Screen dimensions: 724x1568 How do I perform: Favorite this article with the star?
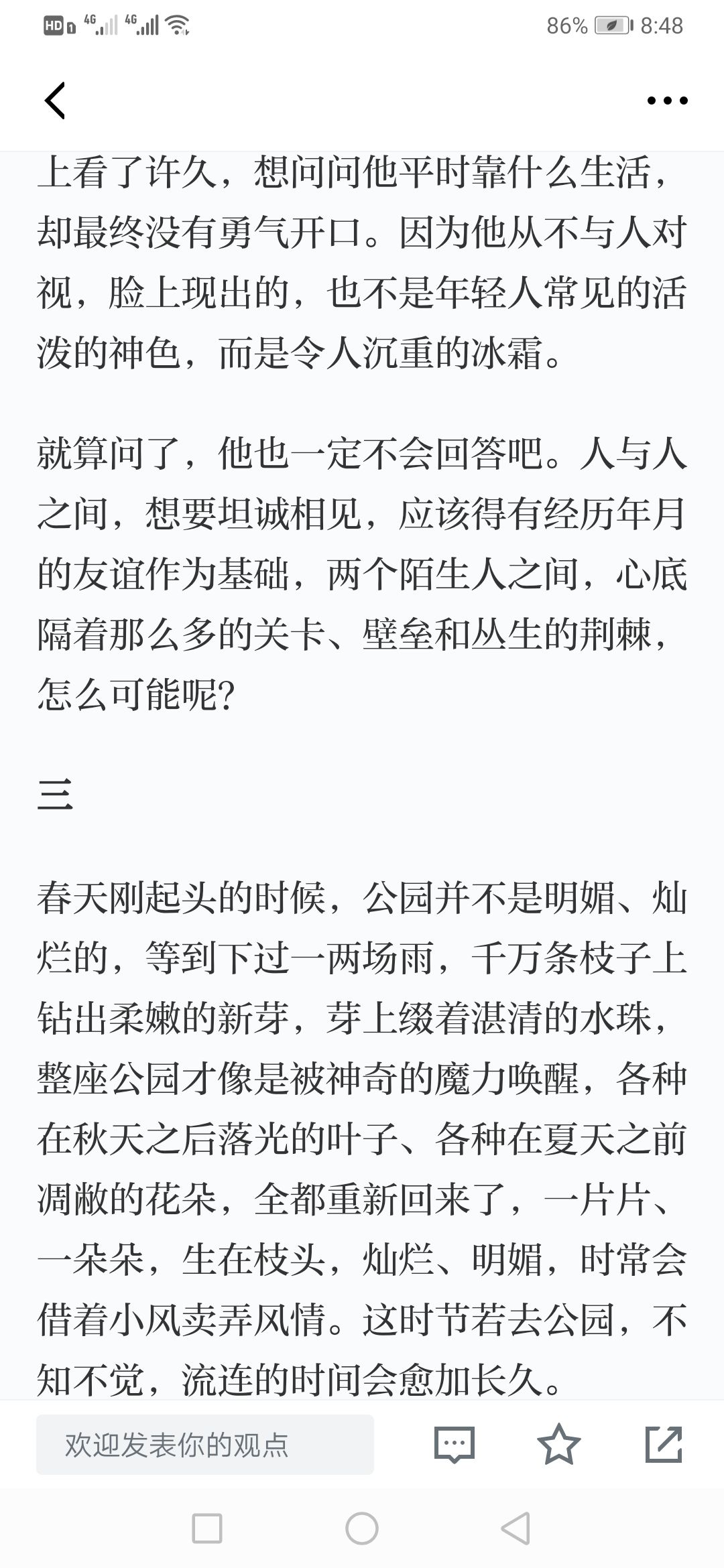point(558,1444)
